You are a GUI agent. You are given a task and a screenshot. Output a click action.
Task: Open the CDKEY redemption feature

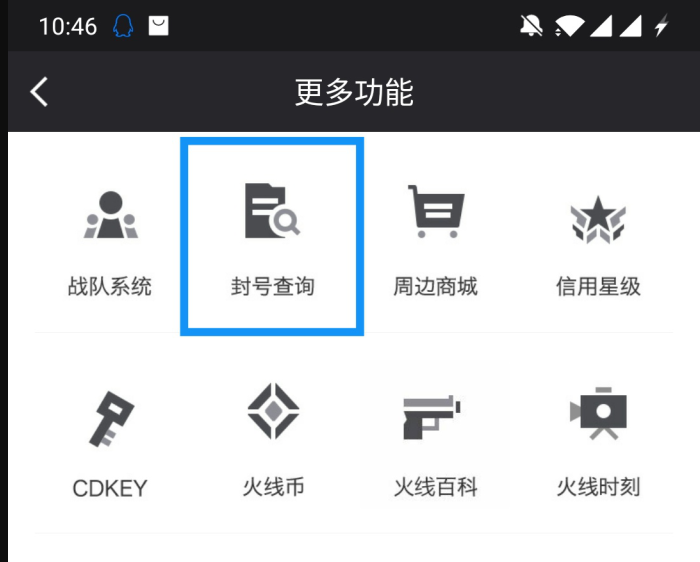click(110, 440)
